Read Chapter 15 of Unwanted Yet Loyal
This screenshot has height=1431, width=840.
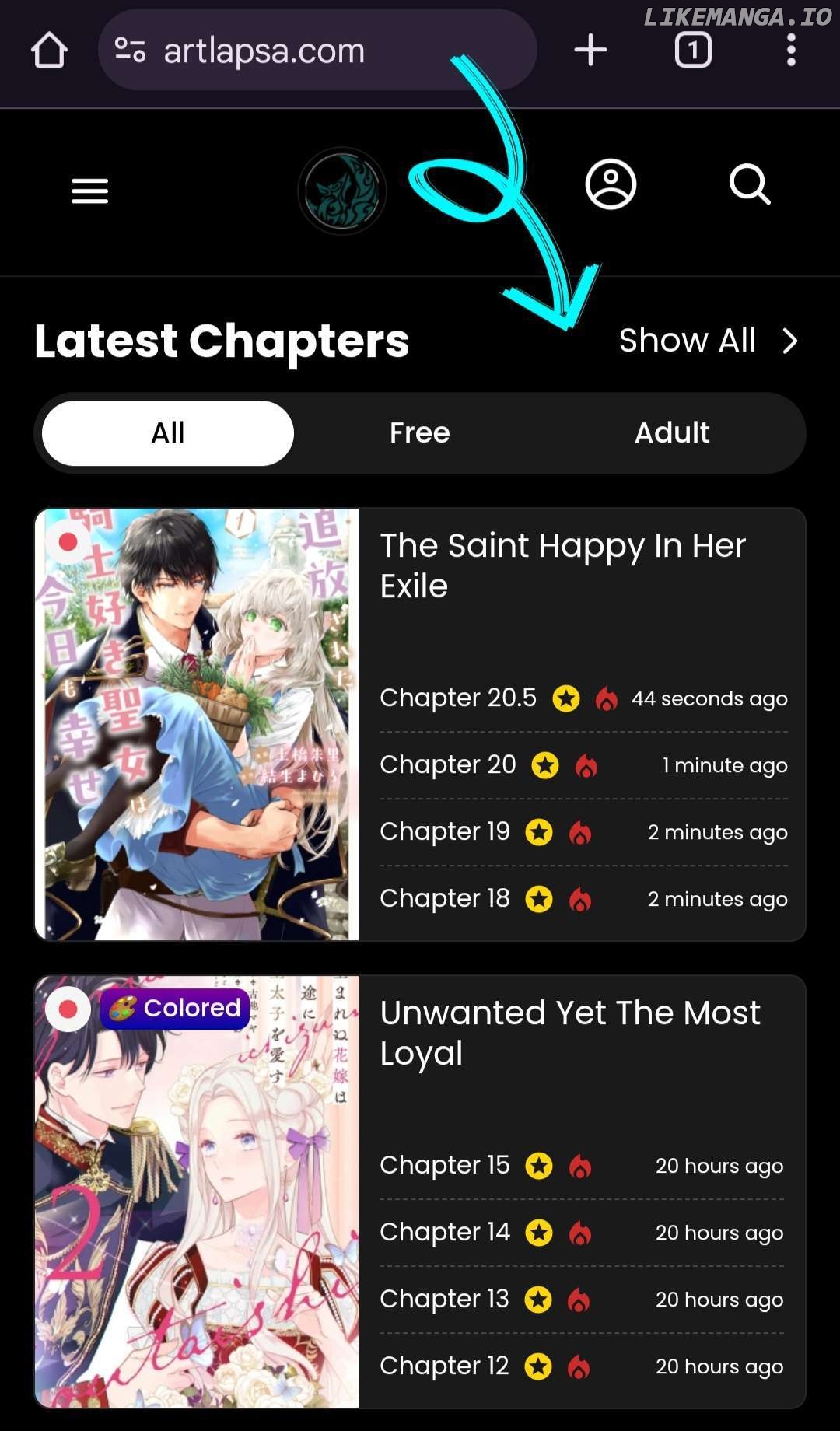(445, 1166)
